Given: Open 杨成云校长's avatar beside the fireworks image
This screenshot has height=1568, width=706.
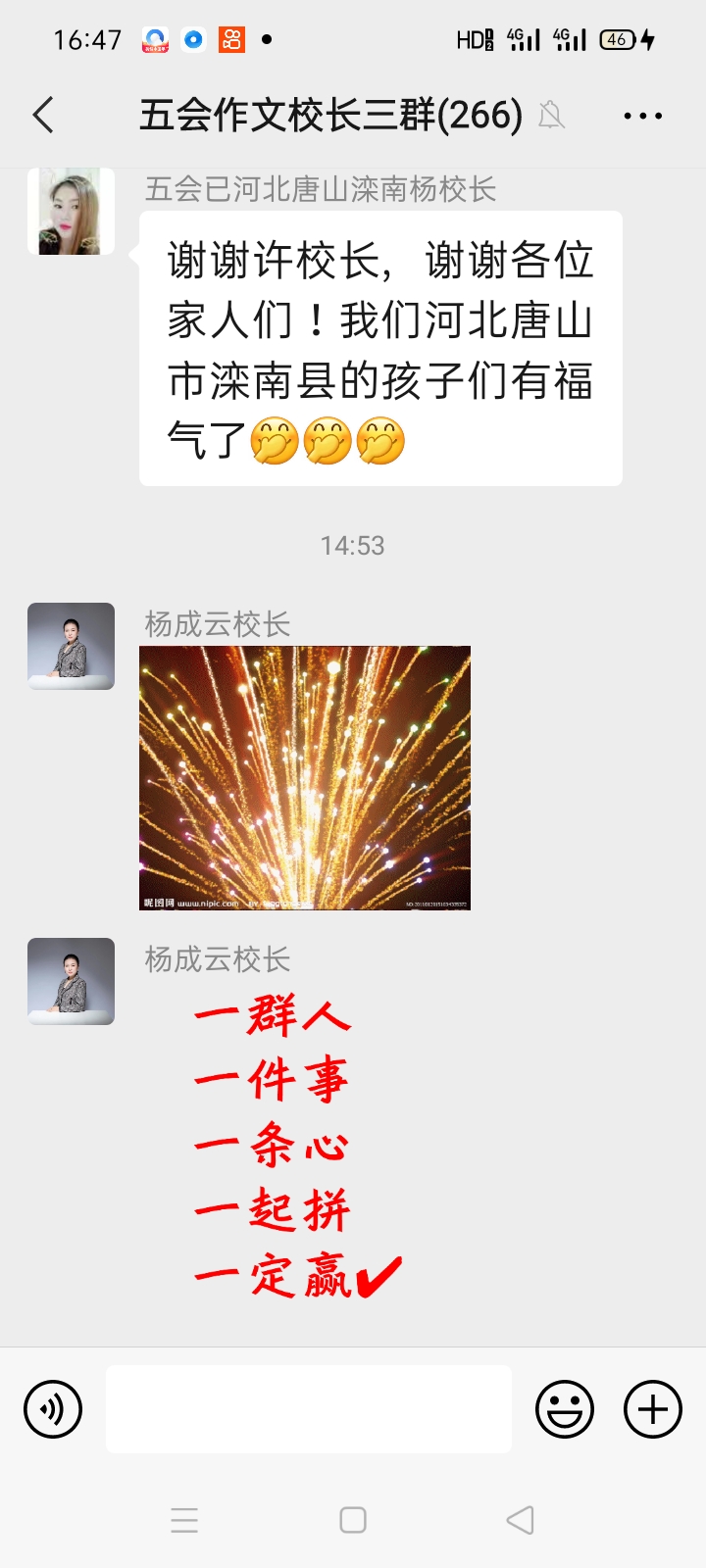Looking at the screenshot, I should (71, 646).
